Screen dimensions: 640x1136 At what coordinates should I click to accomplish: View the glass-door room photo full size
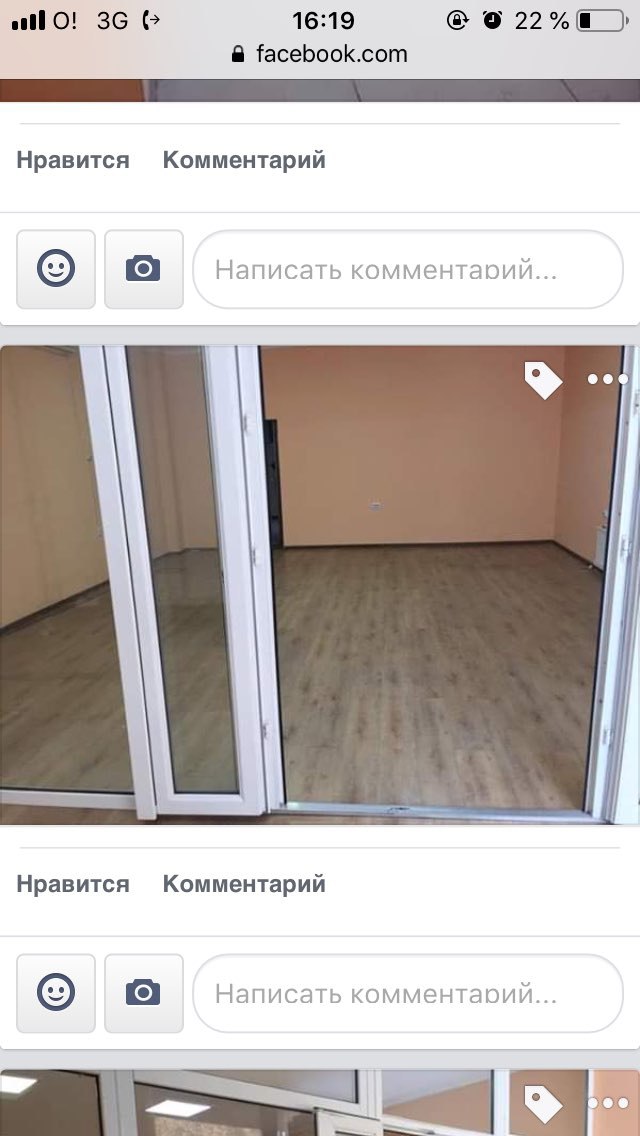coord(320,600)
